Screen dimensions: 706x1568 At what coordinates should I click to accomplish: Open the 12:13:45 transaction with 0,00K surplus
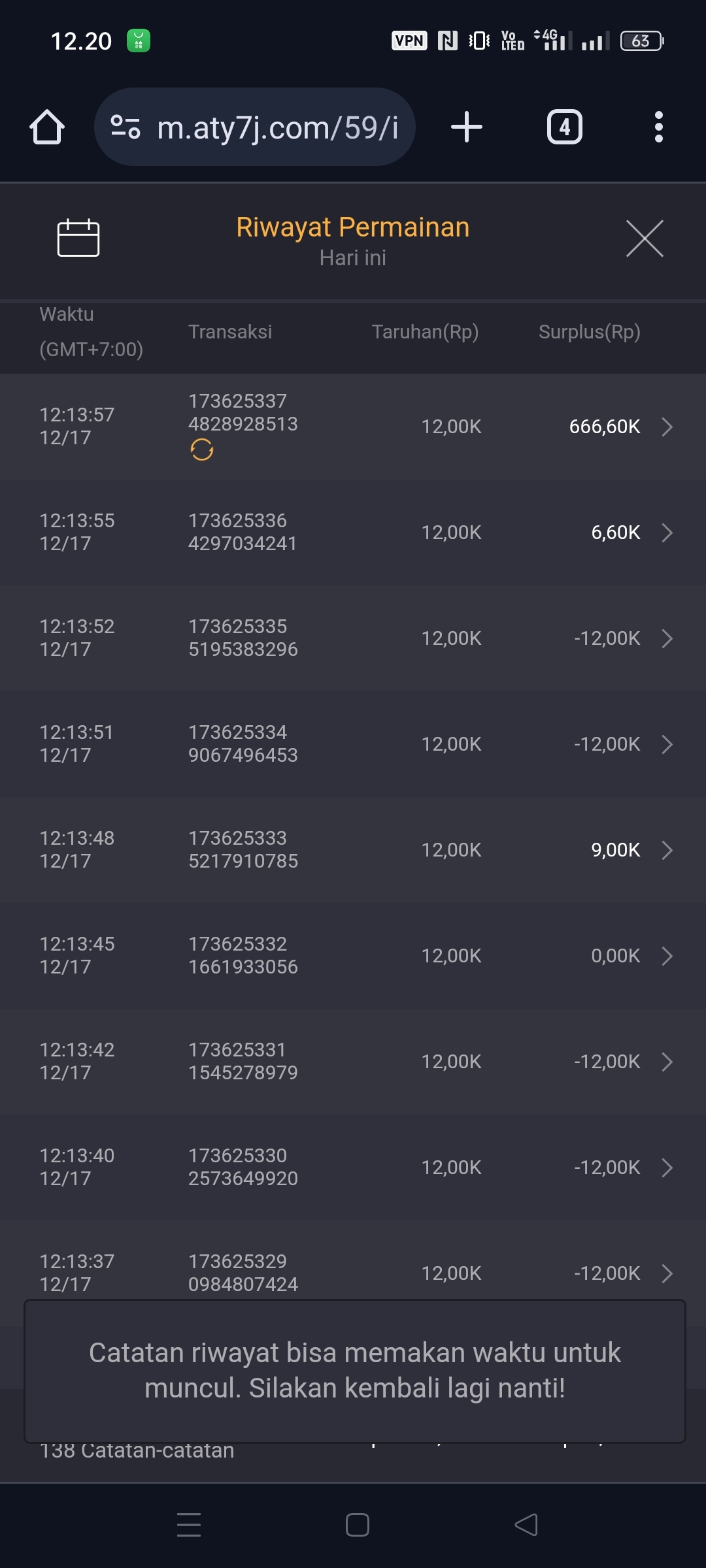tap(666, 956)
